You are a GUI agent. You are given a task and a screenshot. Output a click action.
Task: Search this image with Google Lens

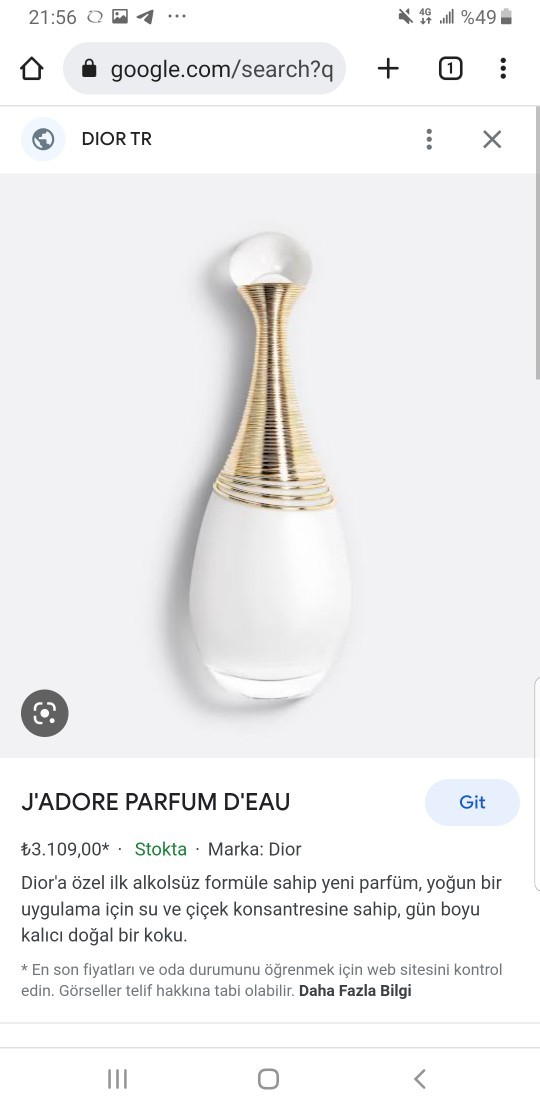pyautogui.click(x=45, y=713)
